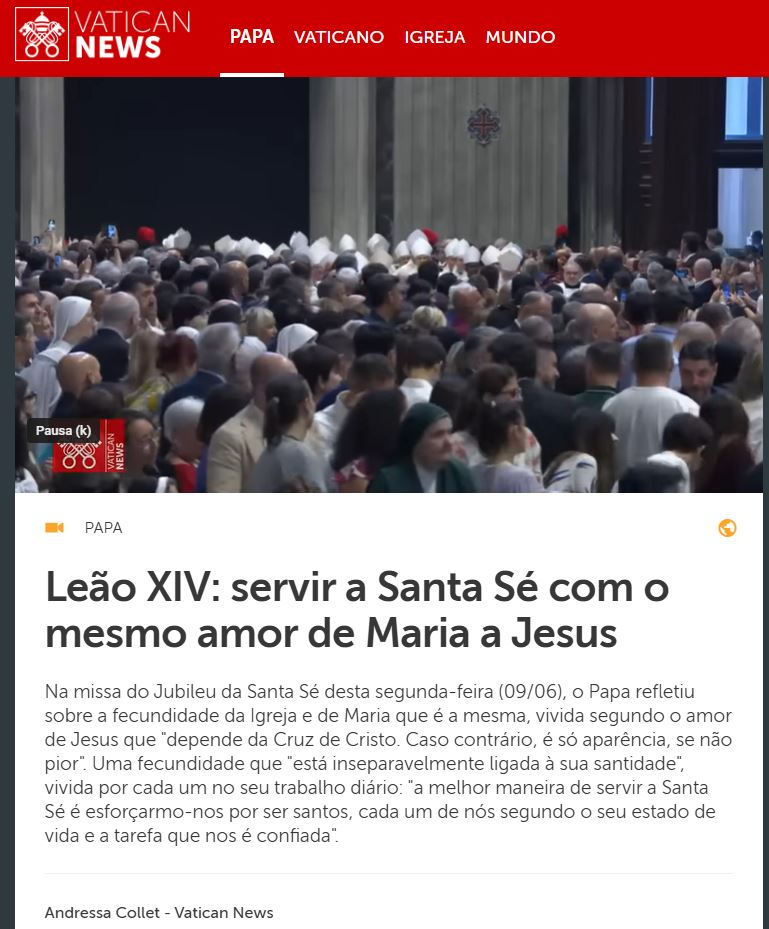769x929 pixels.
Task: Switch to the Papa section
Action: pyautogui.click(x=252, y=37)
